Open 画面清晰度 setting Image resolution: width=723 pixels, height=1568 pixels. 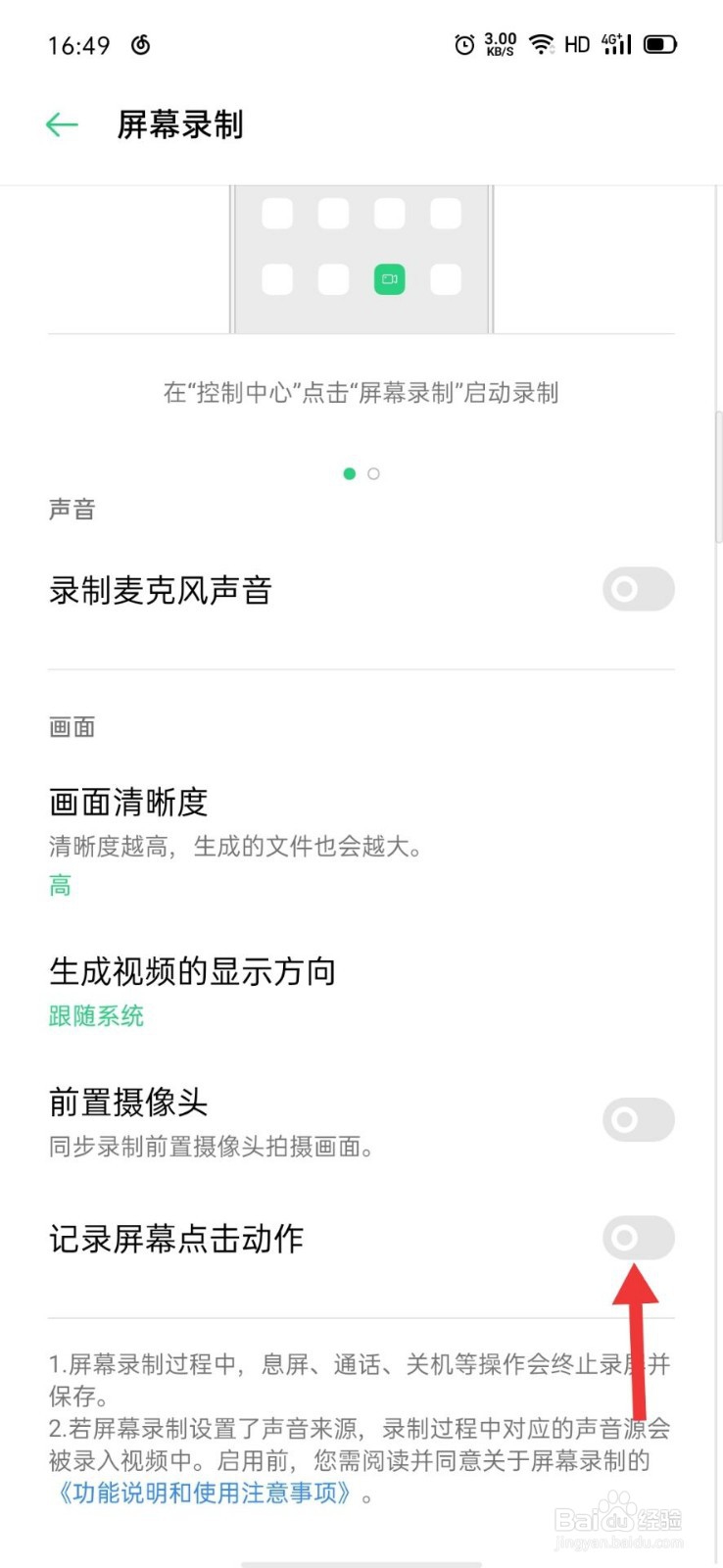click(361, 842)
